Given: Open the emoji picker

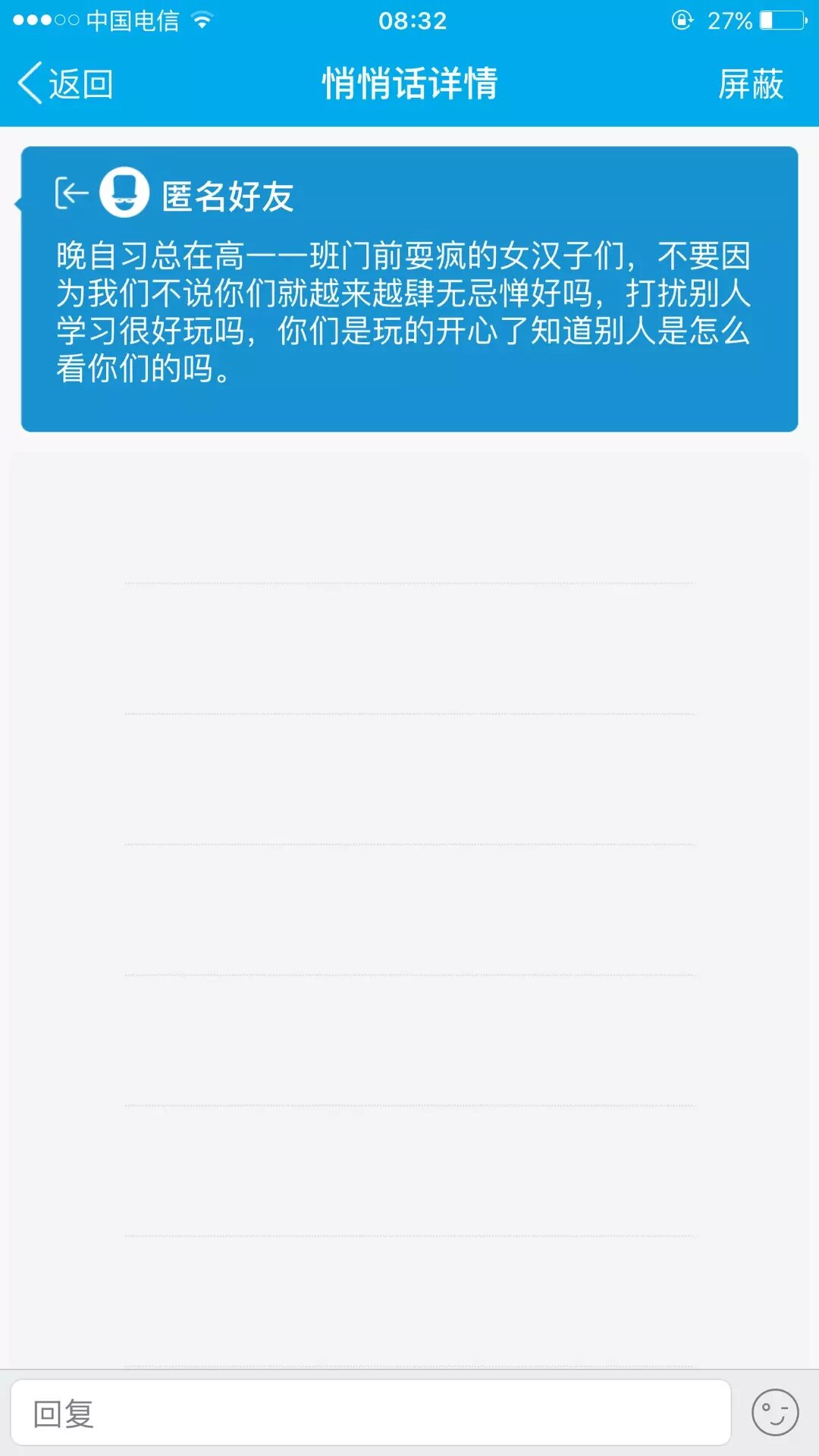Looking at the screenshot, I should [x=774, y=1413].
